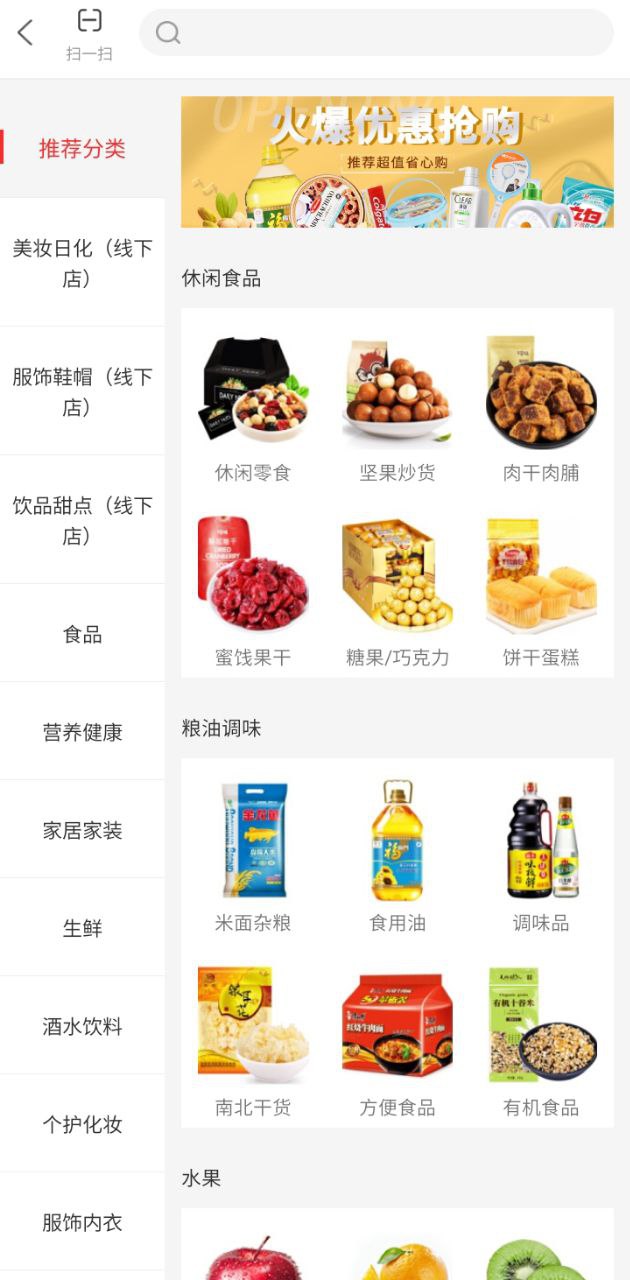View 食用油 products
The width and height of the screenshot is (630, 1280).
[397, 857]
